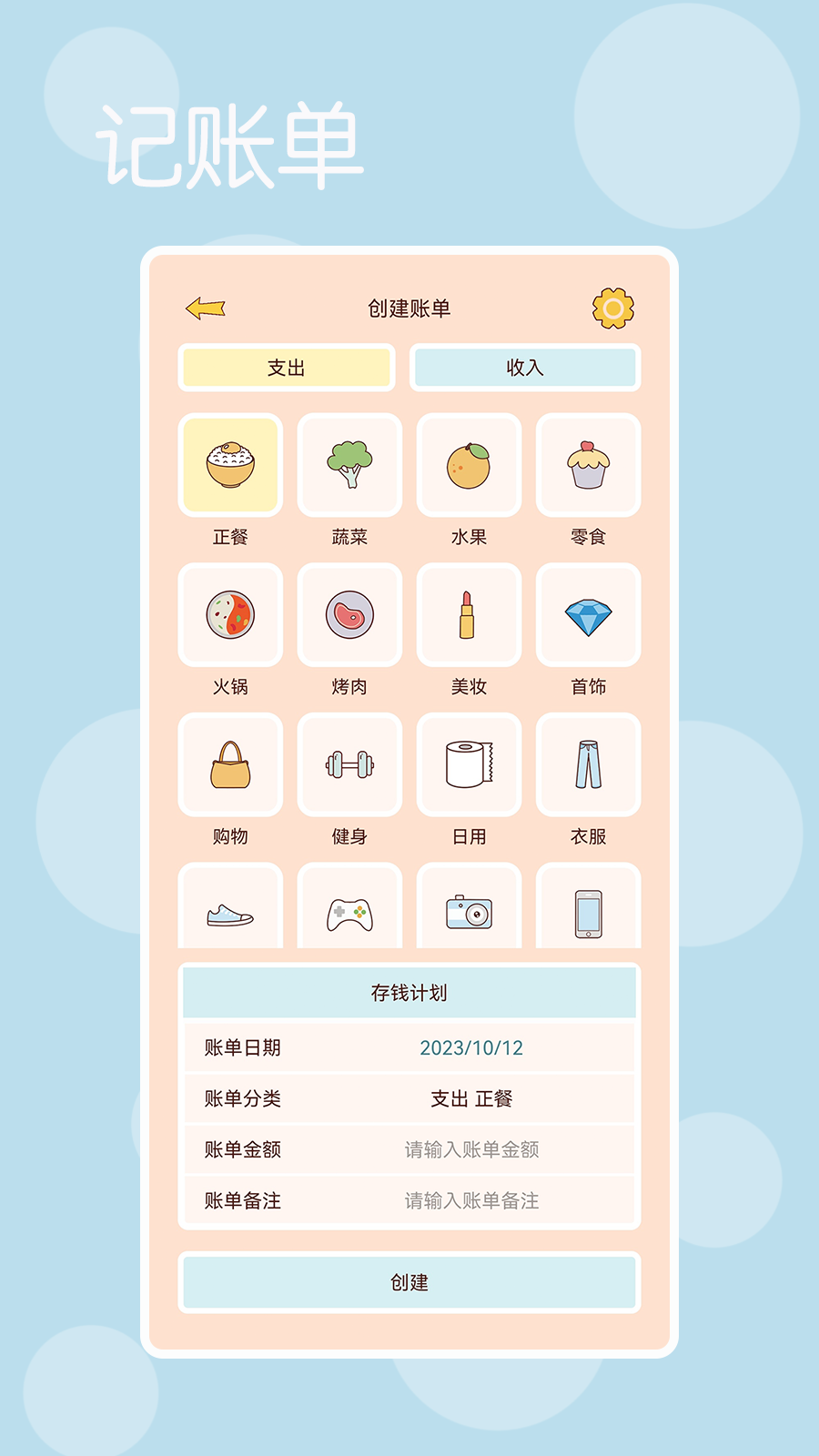Pick the 健身 dumbbell fitness icon

tap(349, 765)
